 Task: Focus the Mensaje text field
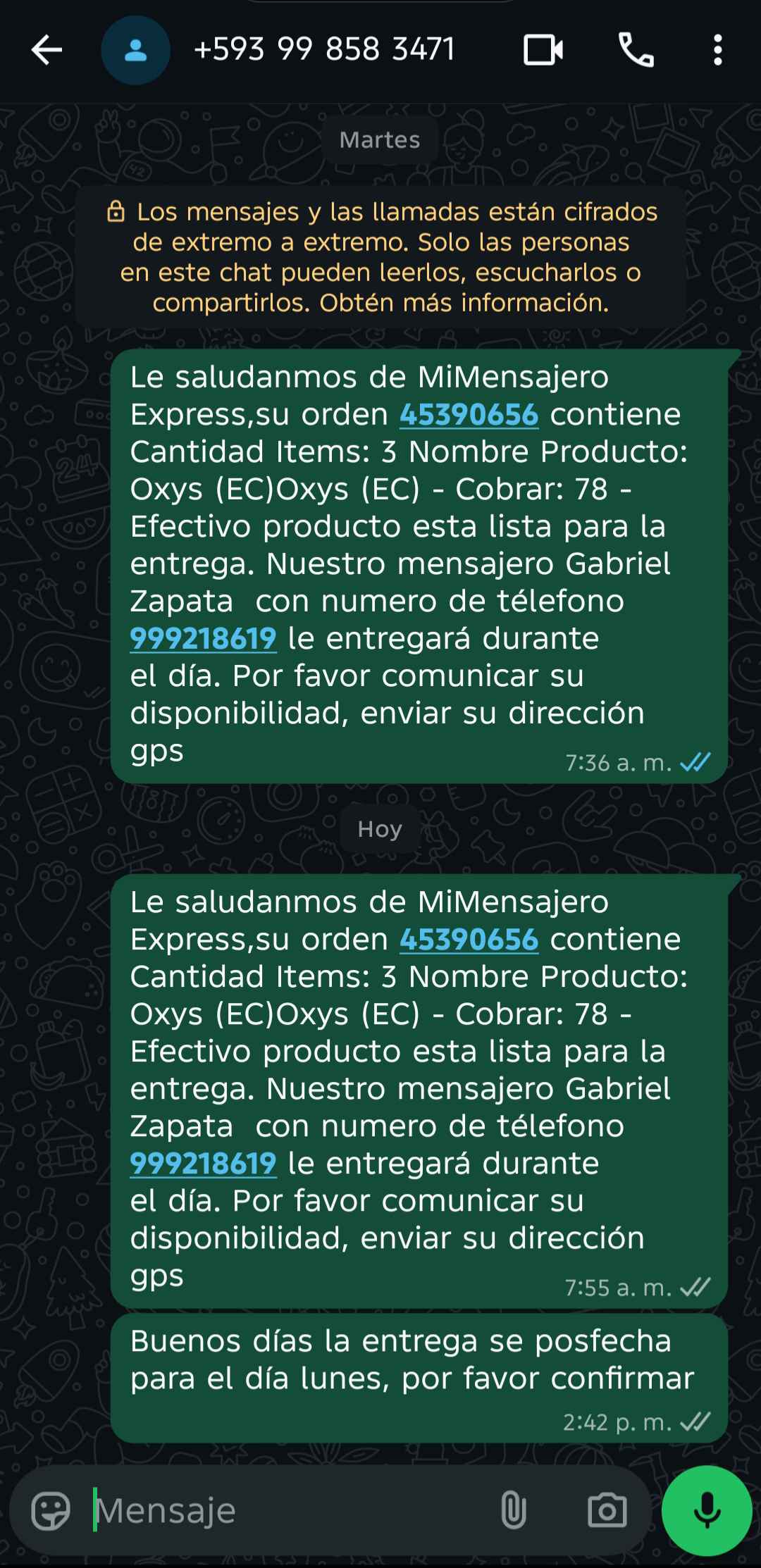[x=282, y=1510]
